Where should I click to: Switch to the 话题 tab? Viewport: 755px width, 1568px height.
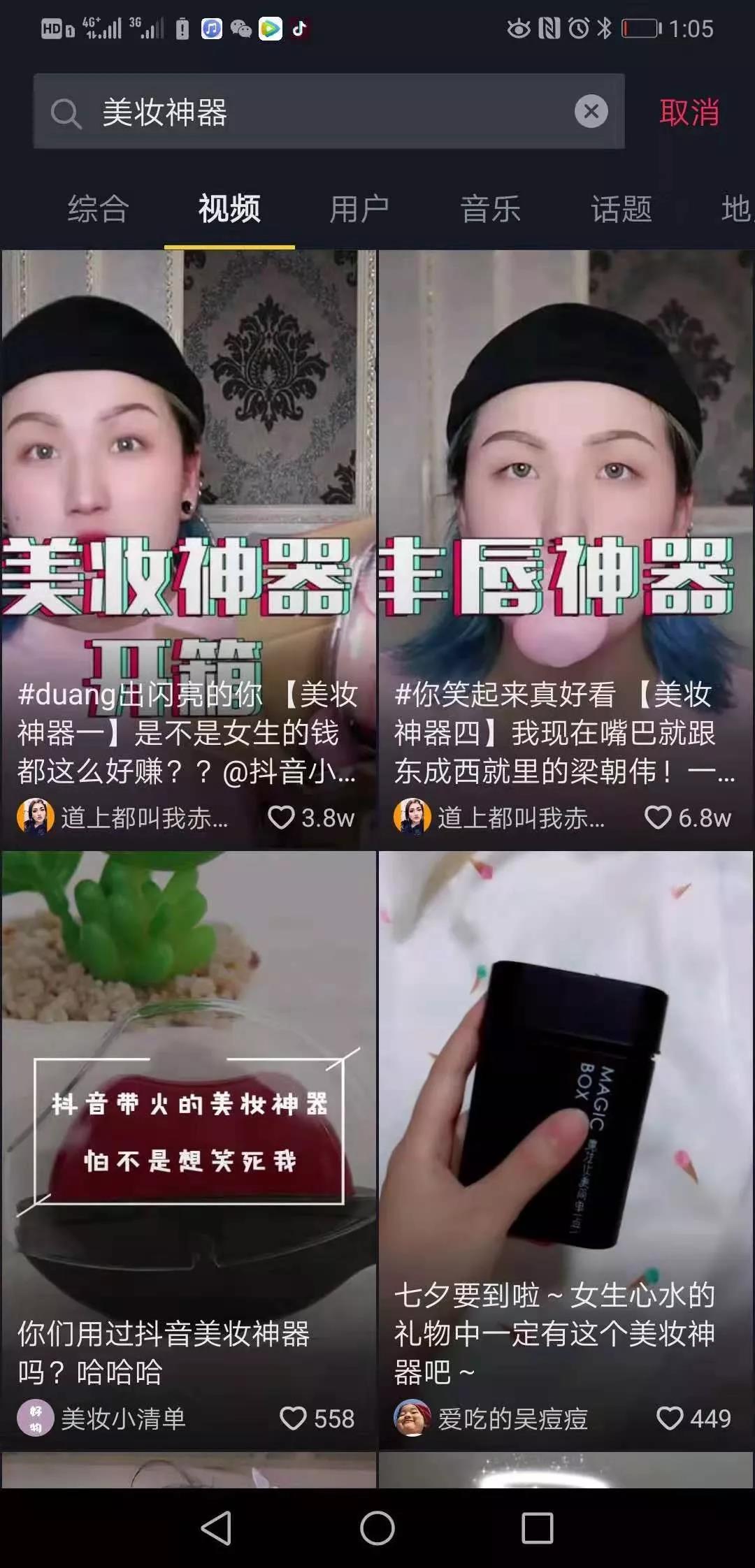click(x=621, y=209)
